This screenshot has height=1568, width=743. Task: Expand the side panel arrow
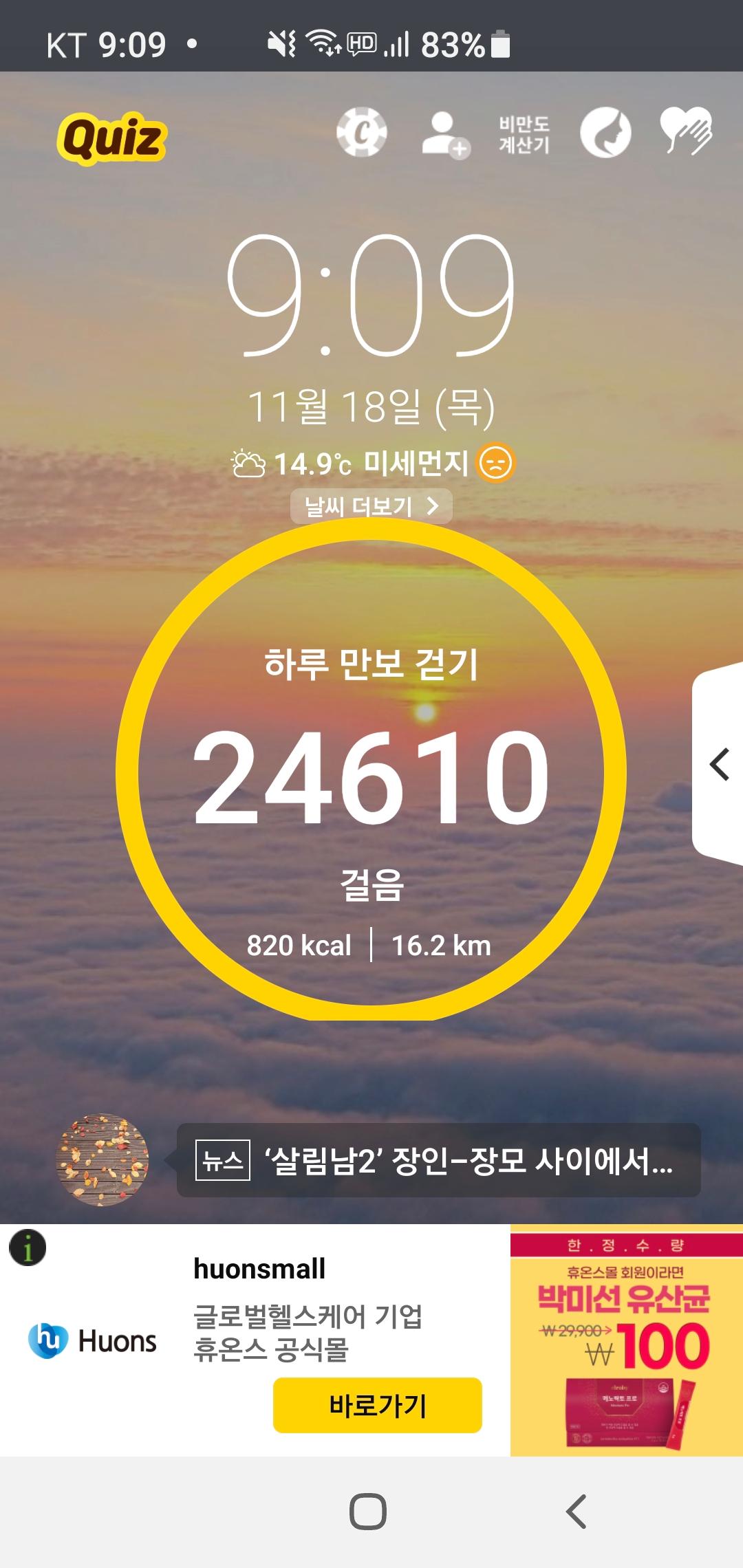pos(719,765)
